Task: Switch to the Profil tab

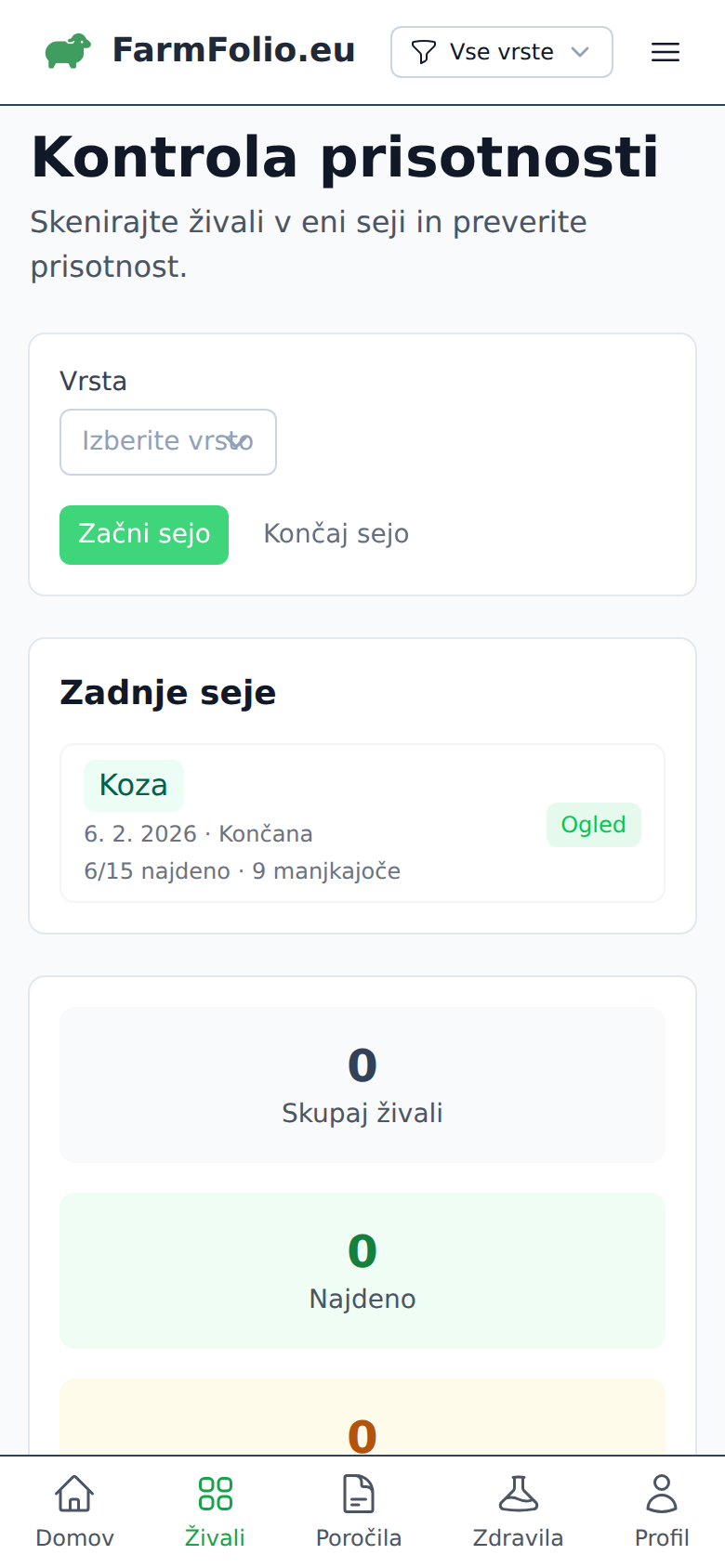Action: tap(661, 1509)
